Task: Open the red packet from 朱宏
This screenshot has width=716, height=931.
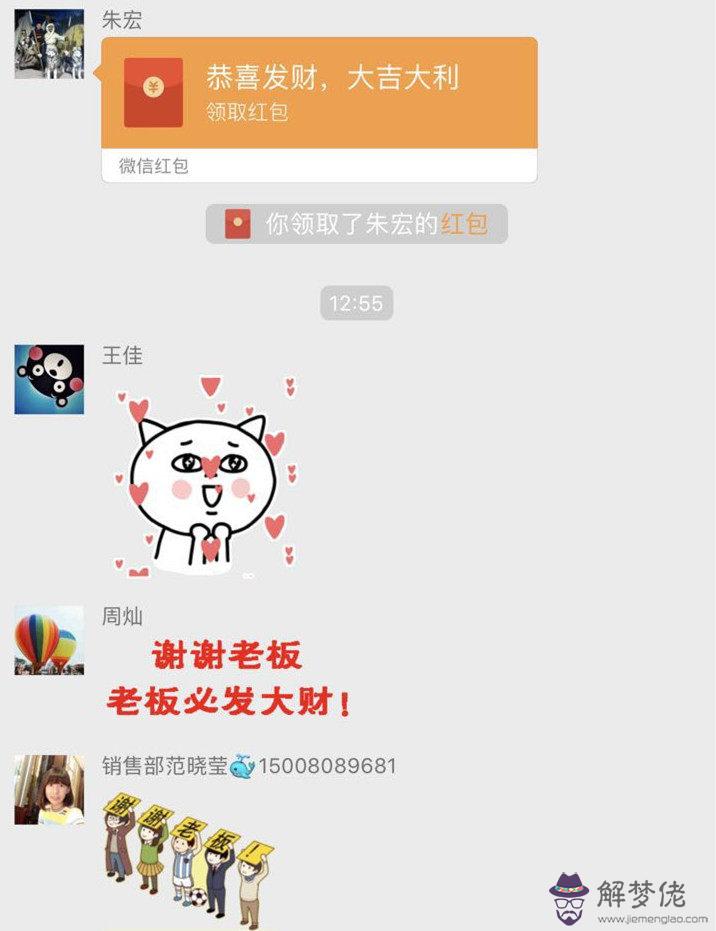Action: tap(319, 93)
